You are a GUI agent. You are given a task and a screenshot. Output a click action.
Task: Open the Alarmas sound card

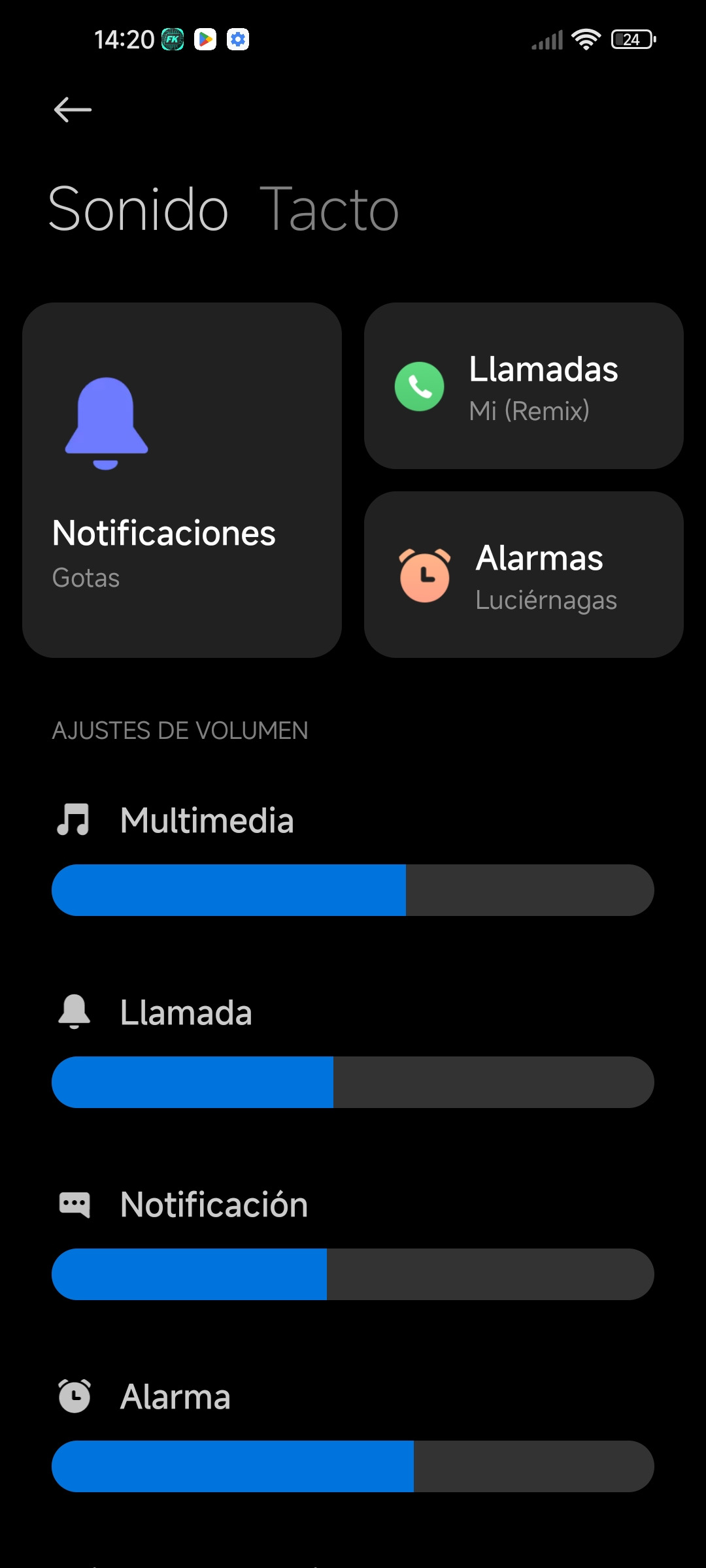524,575
